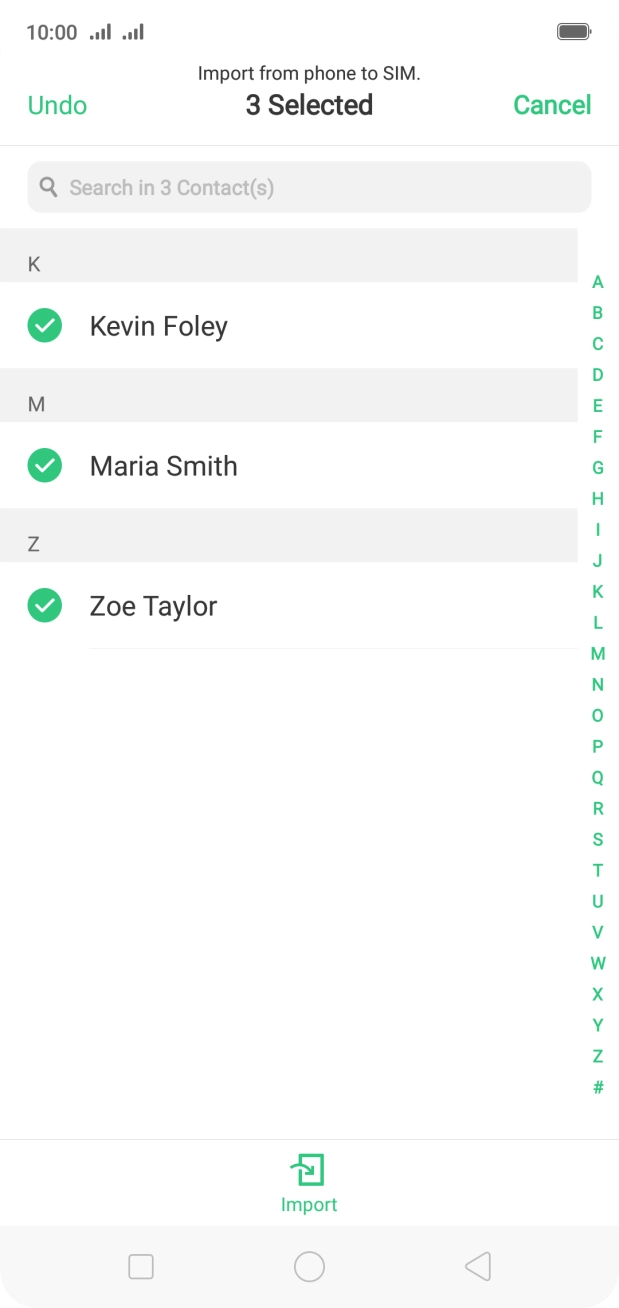Uncheck Kevin Foley
This screenshot has height=1308, width=619.
click(44, 326)
